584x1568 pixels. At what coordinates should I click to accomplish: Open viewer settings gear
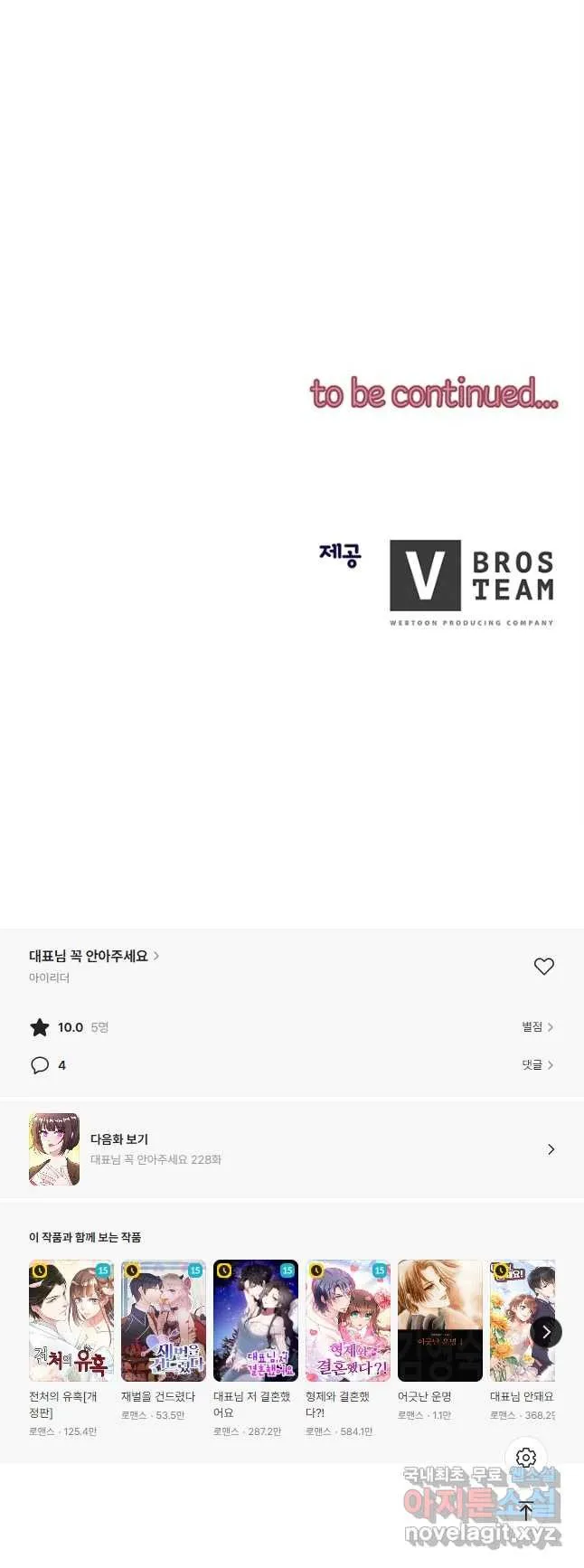click(526, 1458)
